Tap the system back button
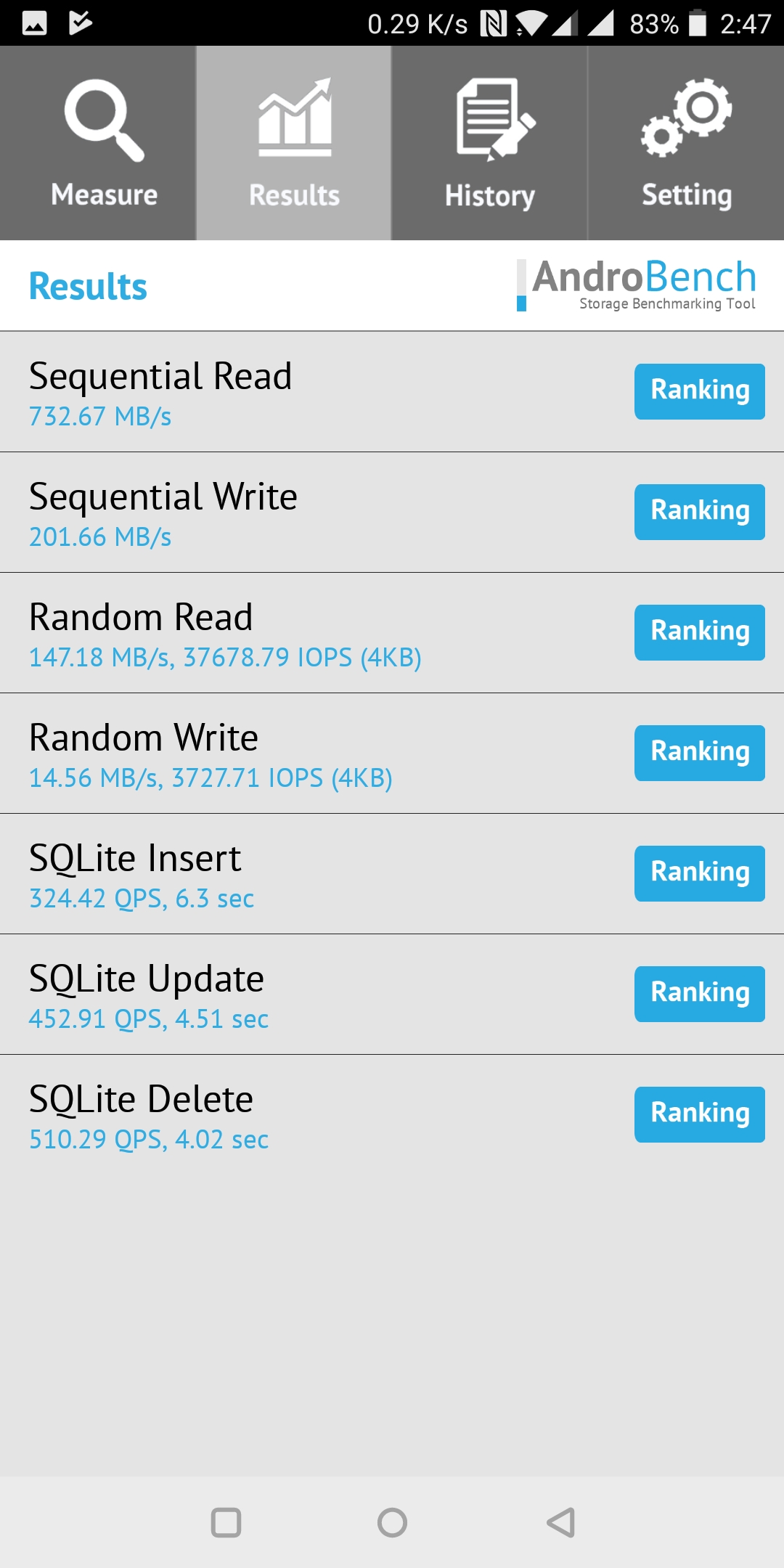 (x=560, y=1522)
